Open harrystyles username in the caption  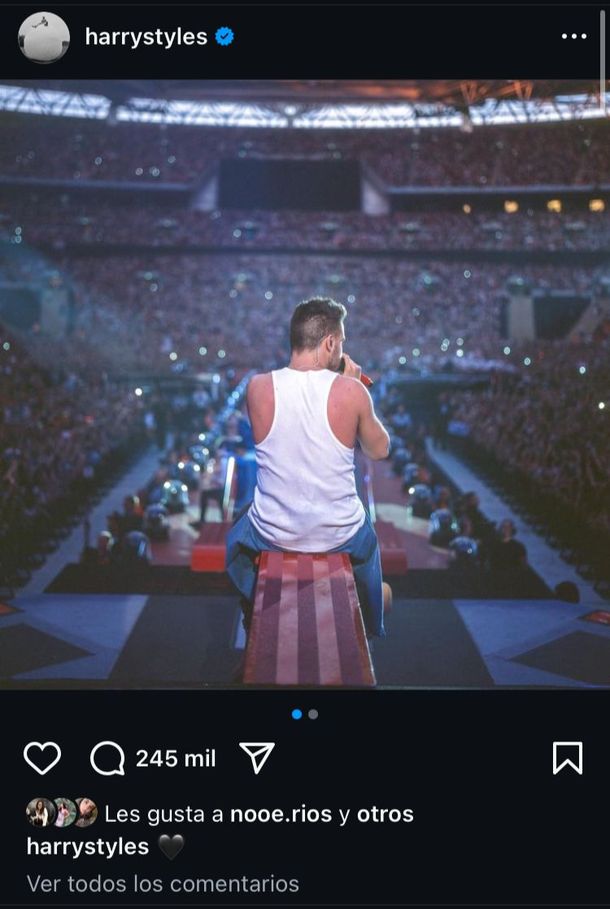click(88, 847)
